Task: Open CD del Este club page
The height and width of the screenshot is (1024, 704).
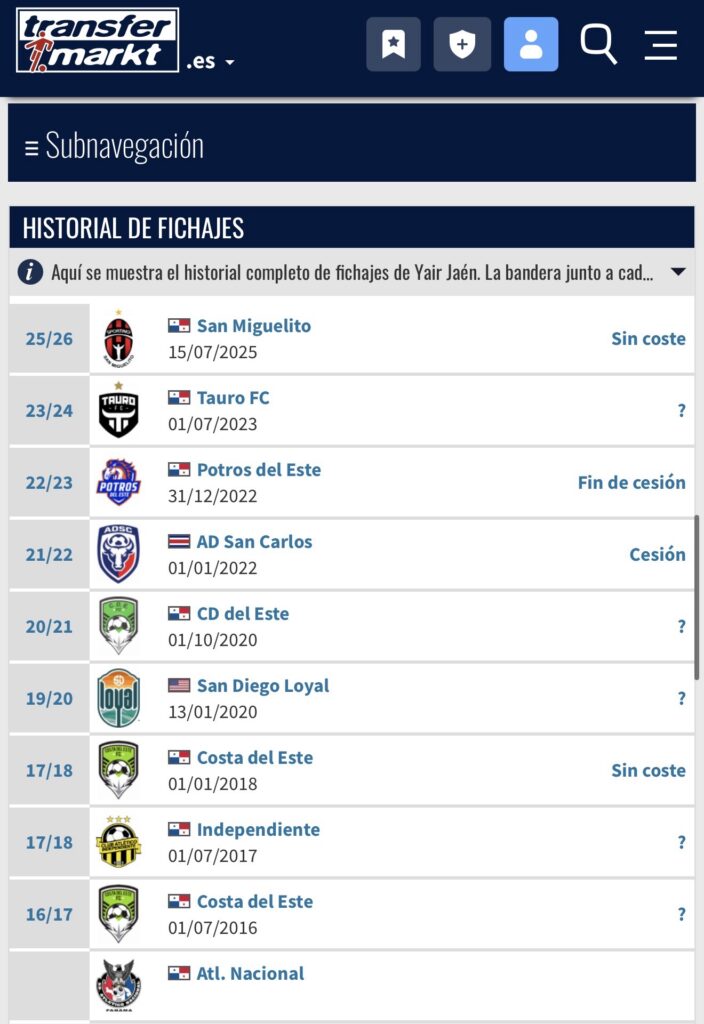Action: pos(242,614)
